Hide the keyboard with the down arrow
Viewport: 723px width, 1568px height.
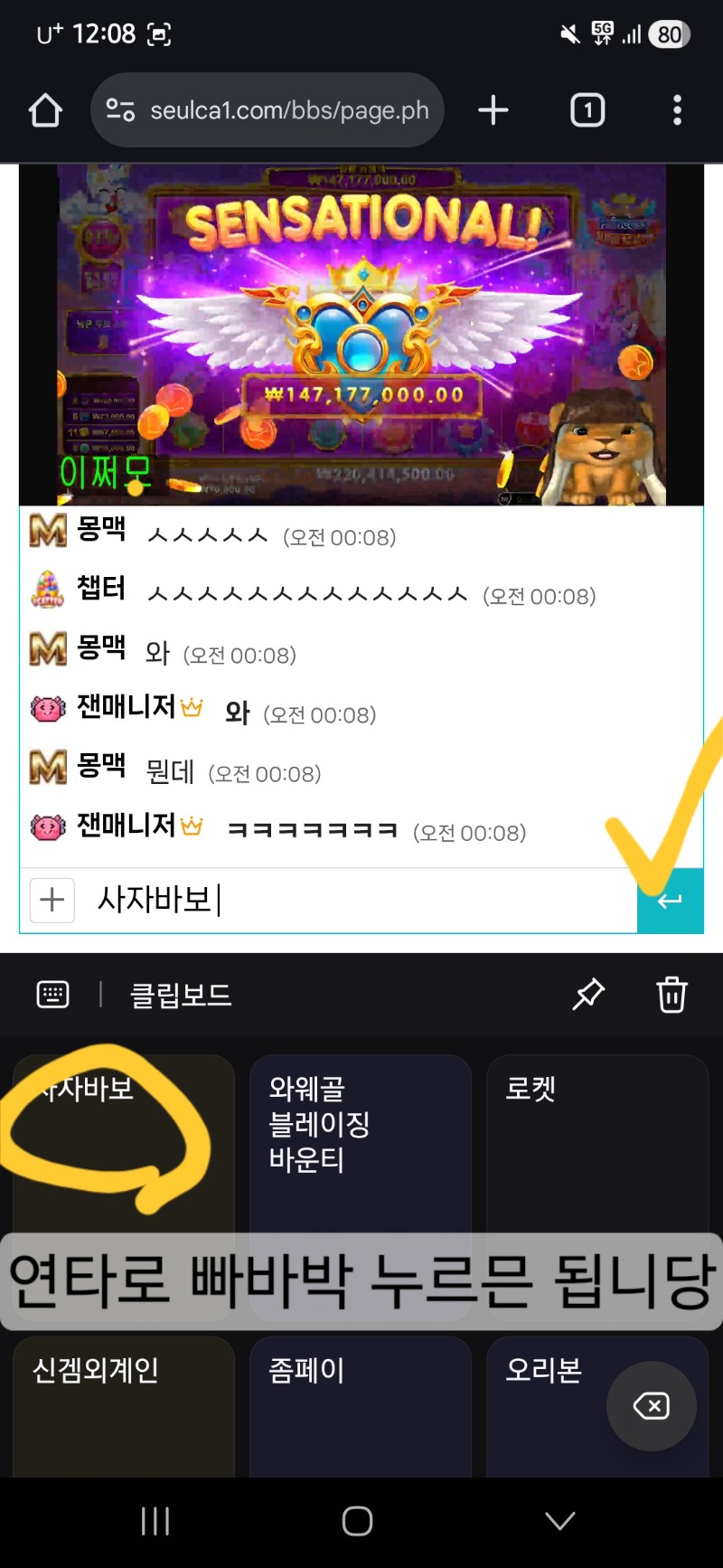pyautogui.click(x=559, y=1521)
